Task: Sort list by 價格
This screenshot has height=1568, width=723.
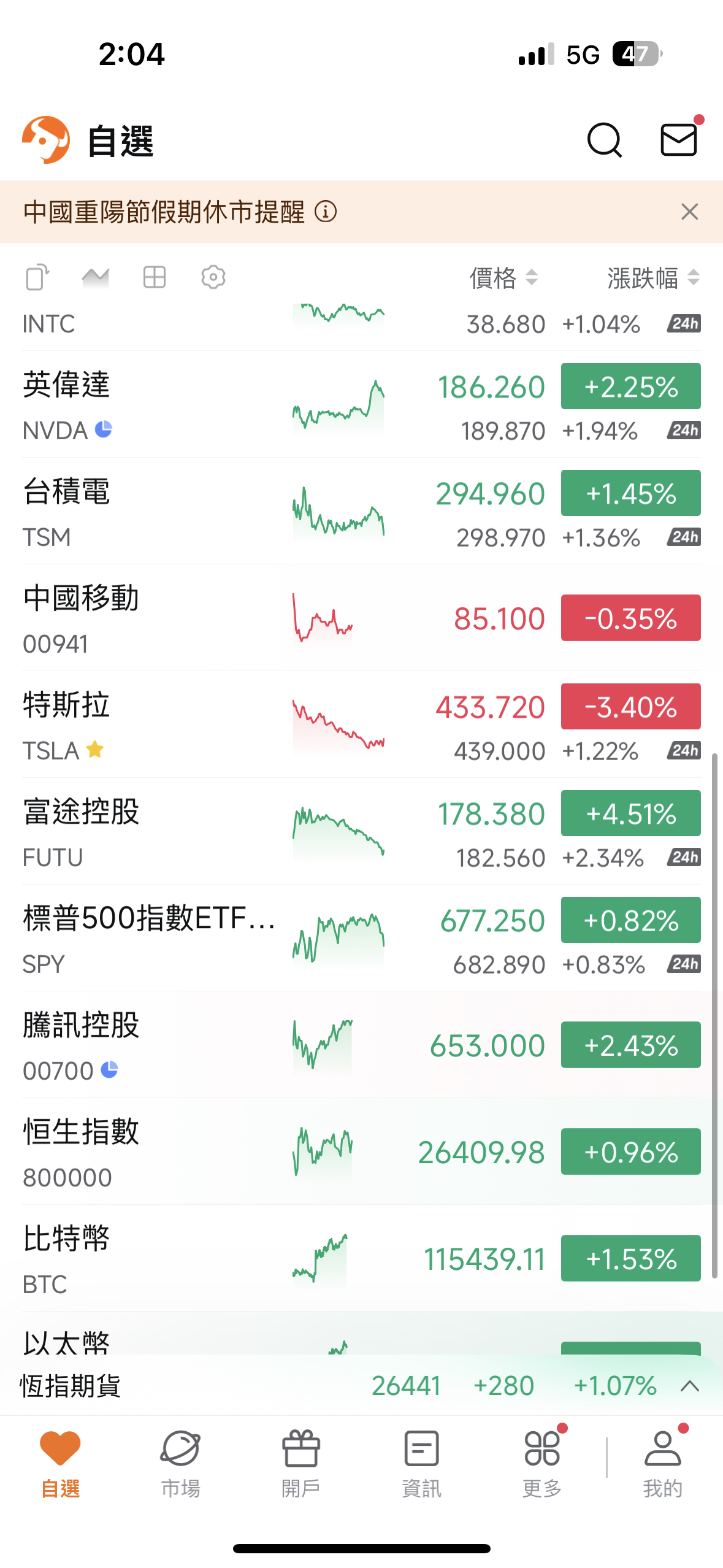Action: pos(503,278)
